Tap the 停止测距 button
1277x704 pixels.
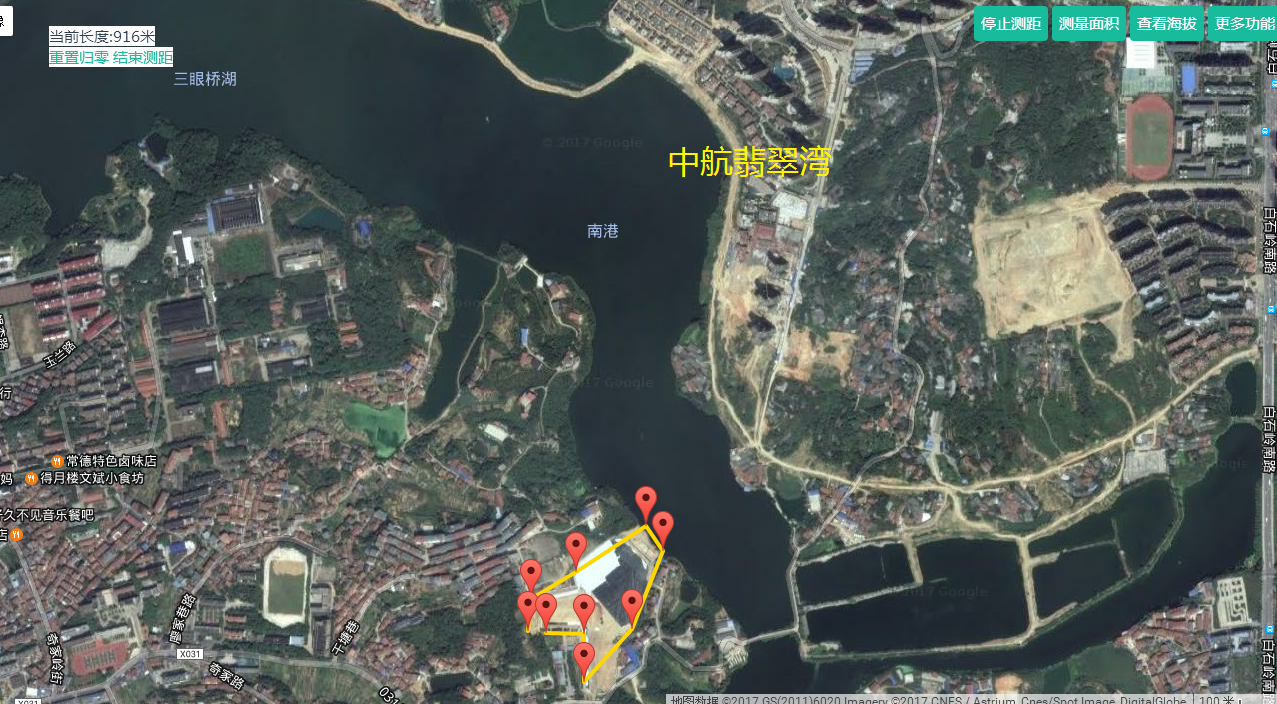(1010, 24)
